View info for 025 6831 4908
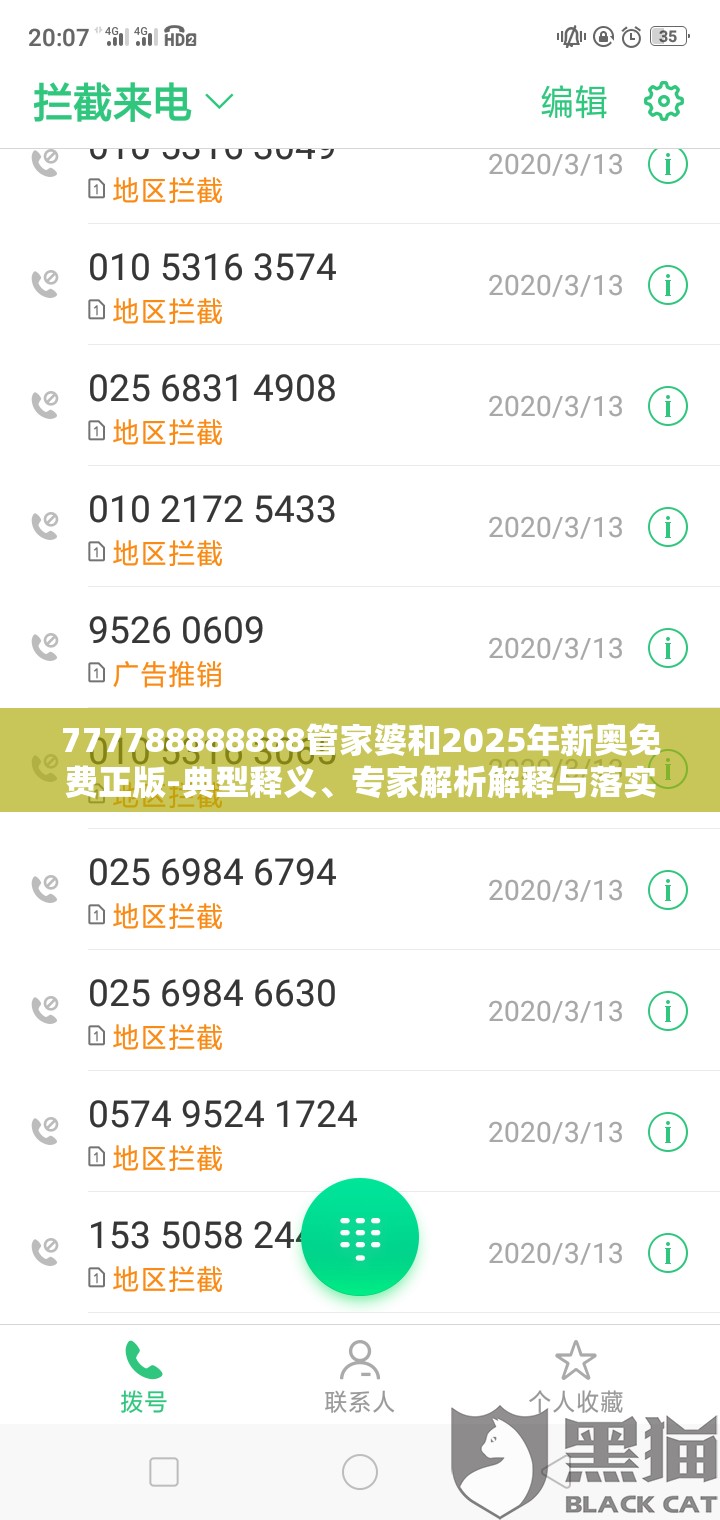This screenshot has width=720, height=1520. click(x=668, y=406)
